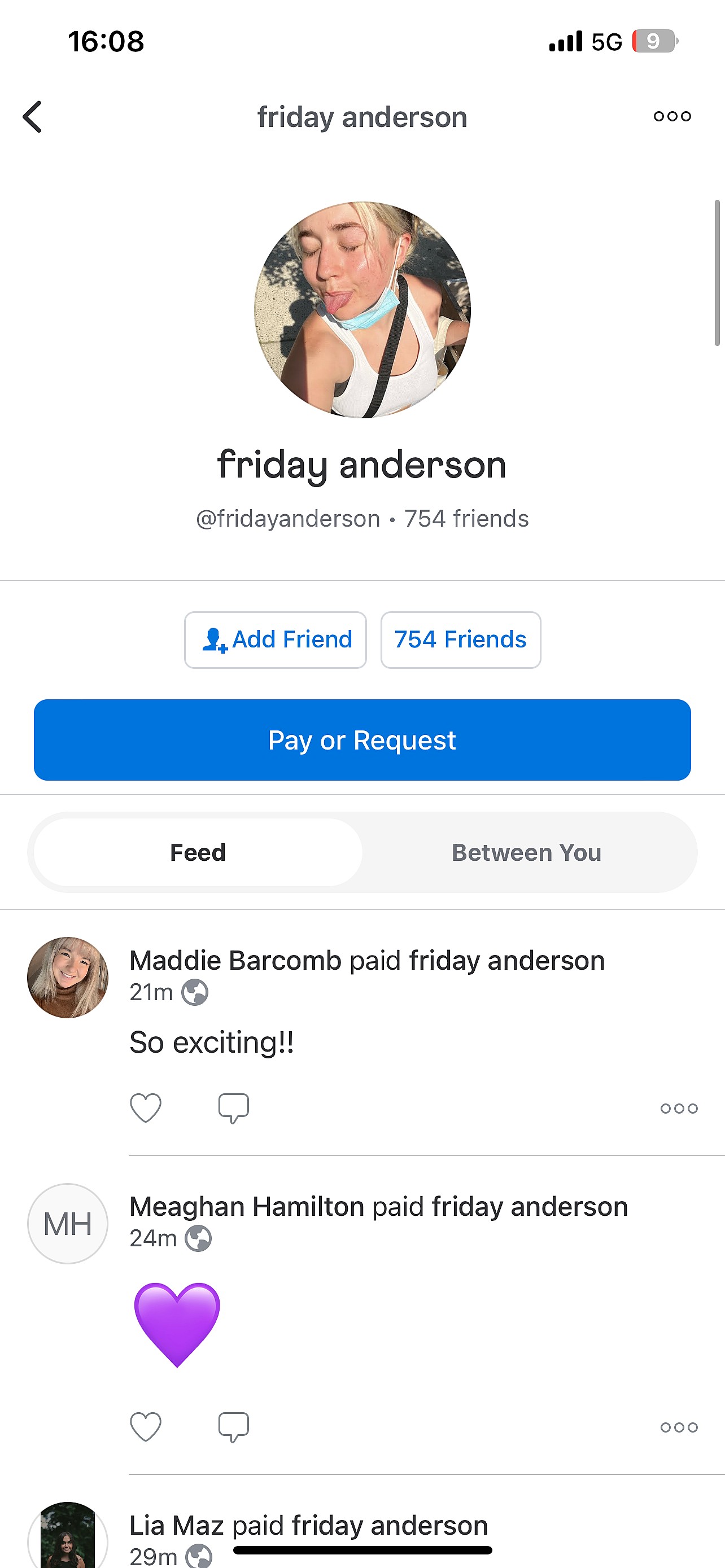Go back with the top-left arrow

pyautogui.click(x=33, y=117)
